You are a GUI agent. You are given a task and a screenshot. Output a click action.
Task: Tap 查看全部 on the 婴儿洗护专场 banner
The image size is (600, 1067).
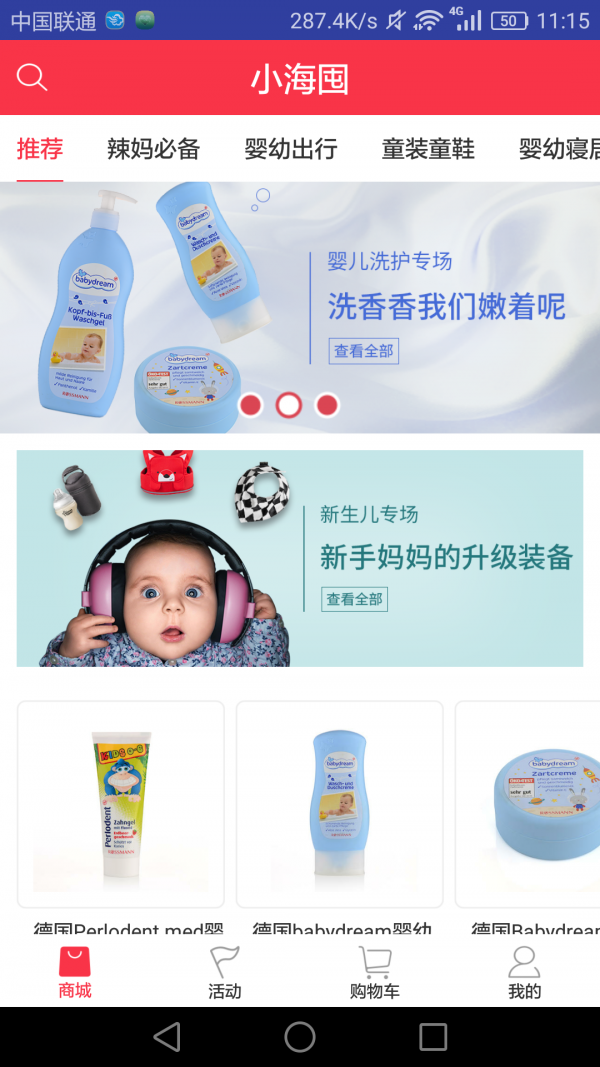(364, 351)
